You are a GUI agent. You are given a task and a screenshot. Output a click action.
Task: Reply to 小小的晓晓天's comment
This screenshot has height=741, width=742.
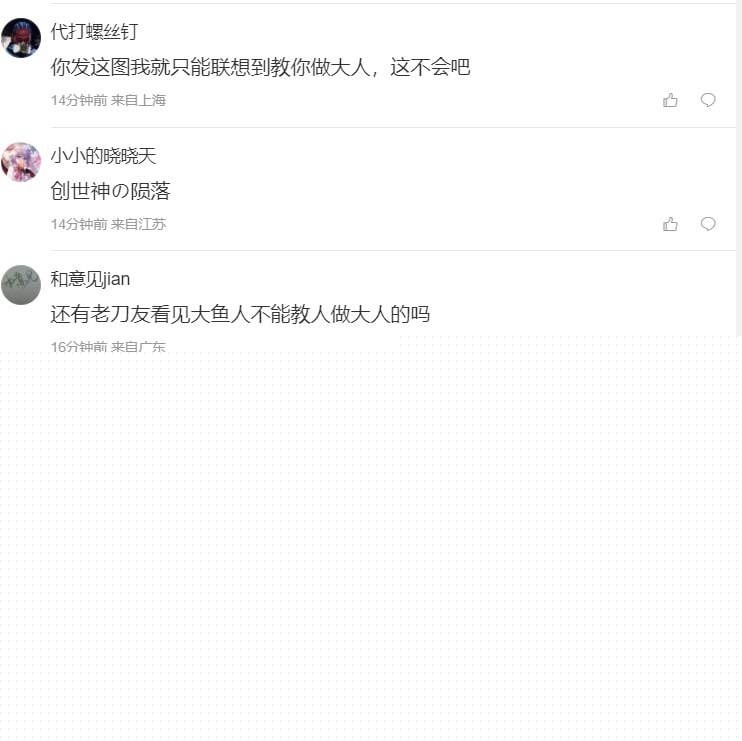pos(708,224)
